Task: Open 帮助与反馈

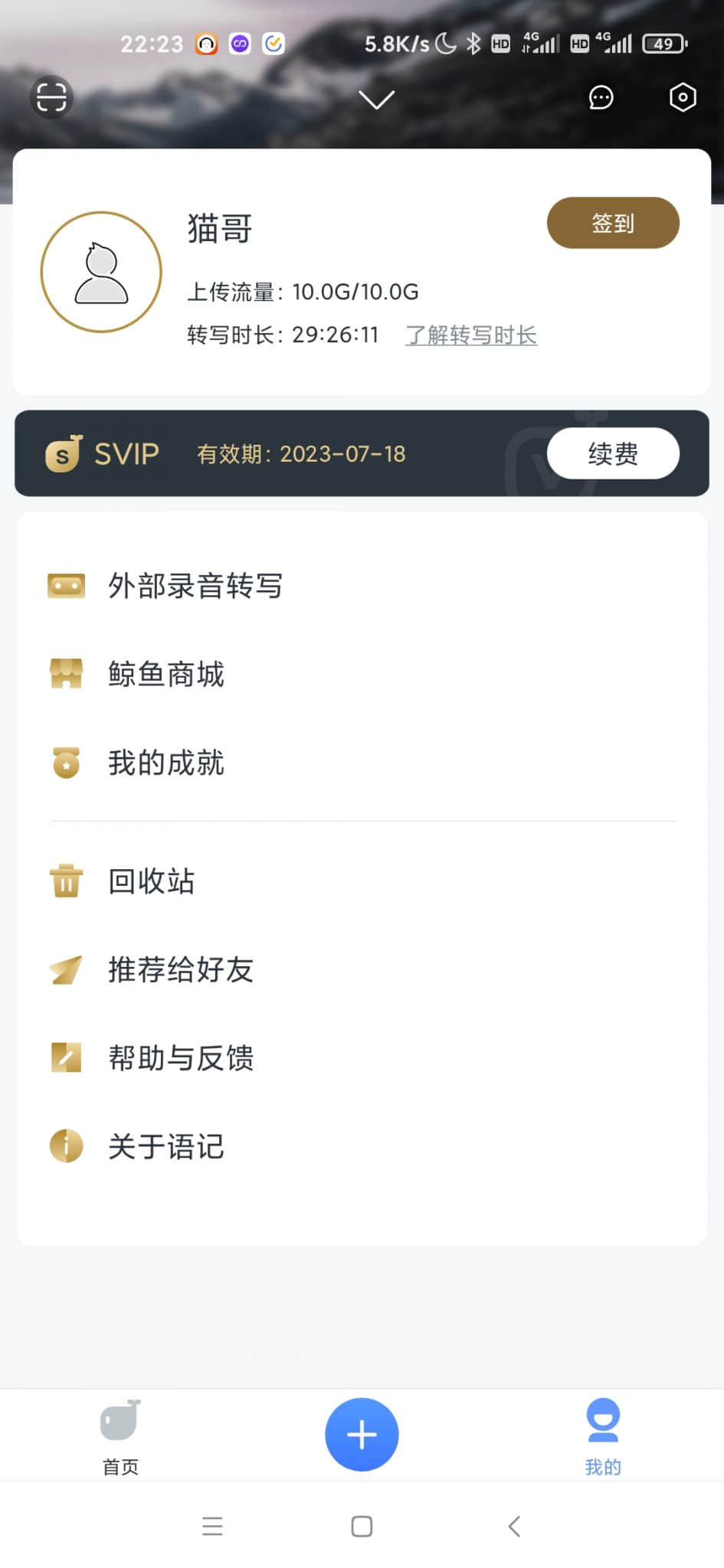Action: coord(362,1057)
